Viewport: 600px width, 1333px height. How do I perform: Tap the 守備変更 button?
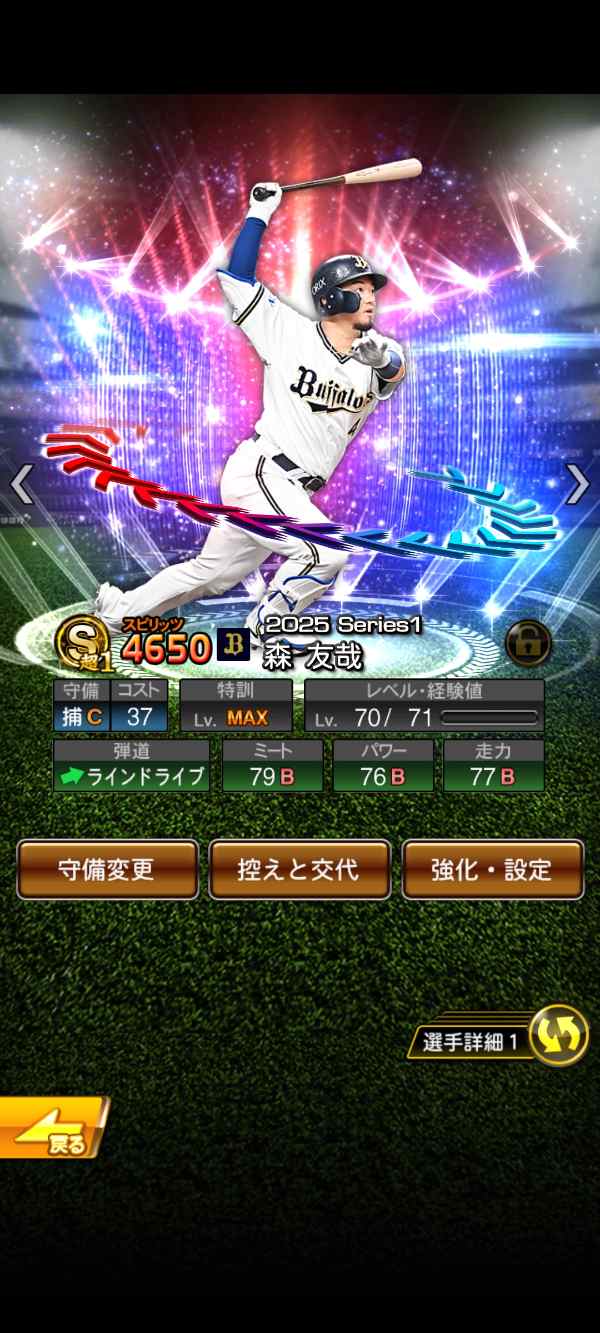point(107,869)
